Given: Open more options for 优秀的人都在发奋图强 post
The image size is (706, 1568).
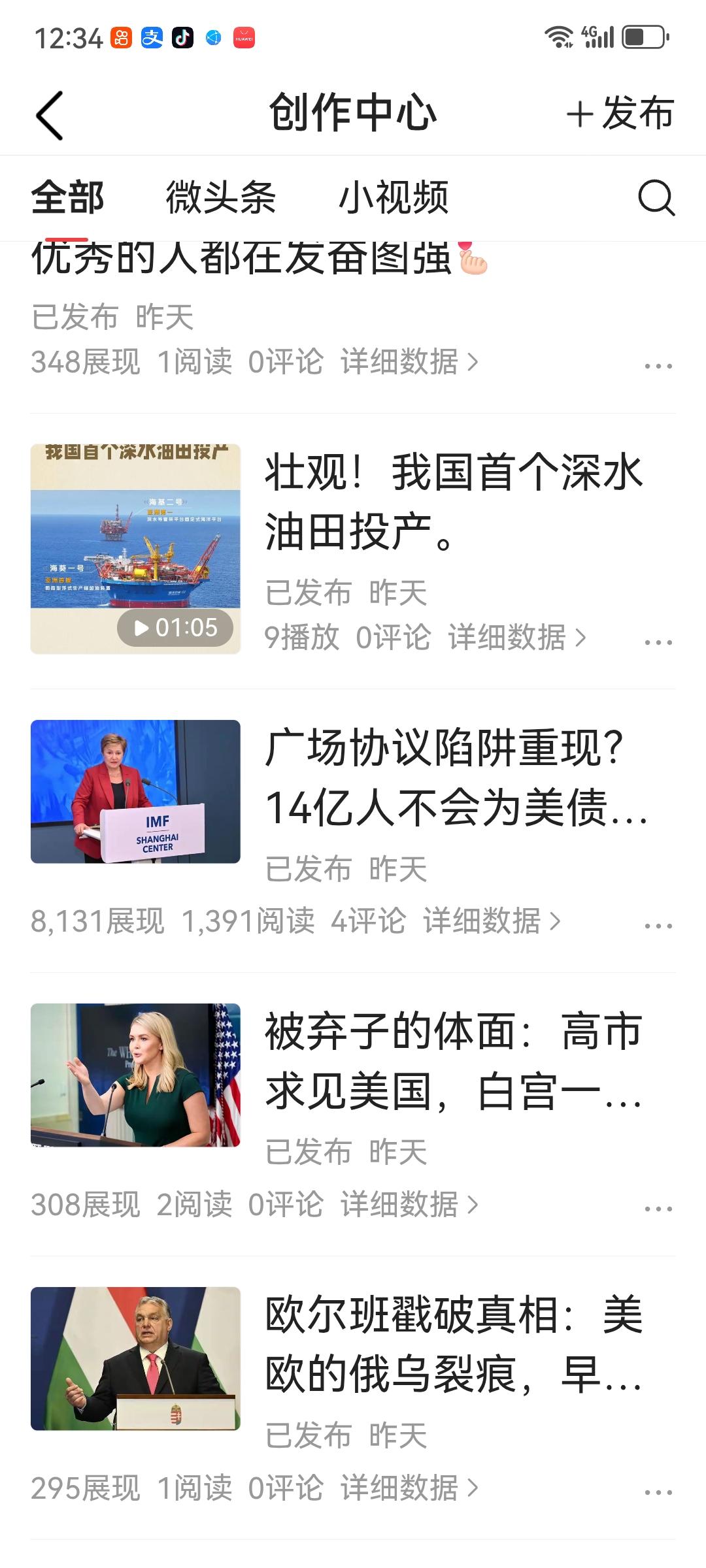Looking at the screenshot, I should pyautogui.click(x=658, y=366).
